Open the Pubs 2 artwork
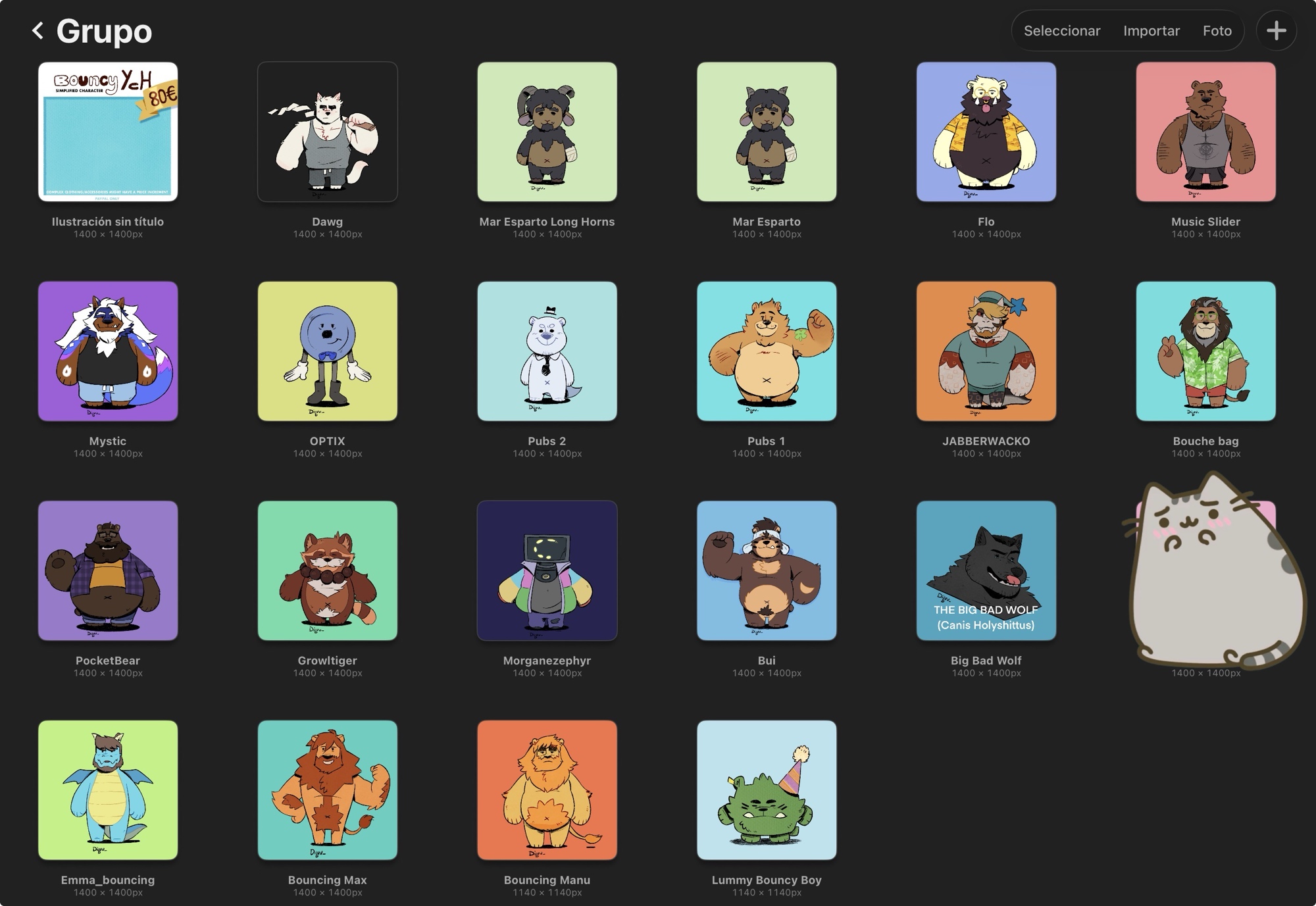The width and height of the screenshot is (1316, 906). tap(547, 351)
